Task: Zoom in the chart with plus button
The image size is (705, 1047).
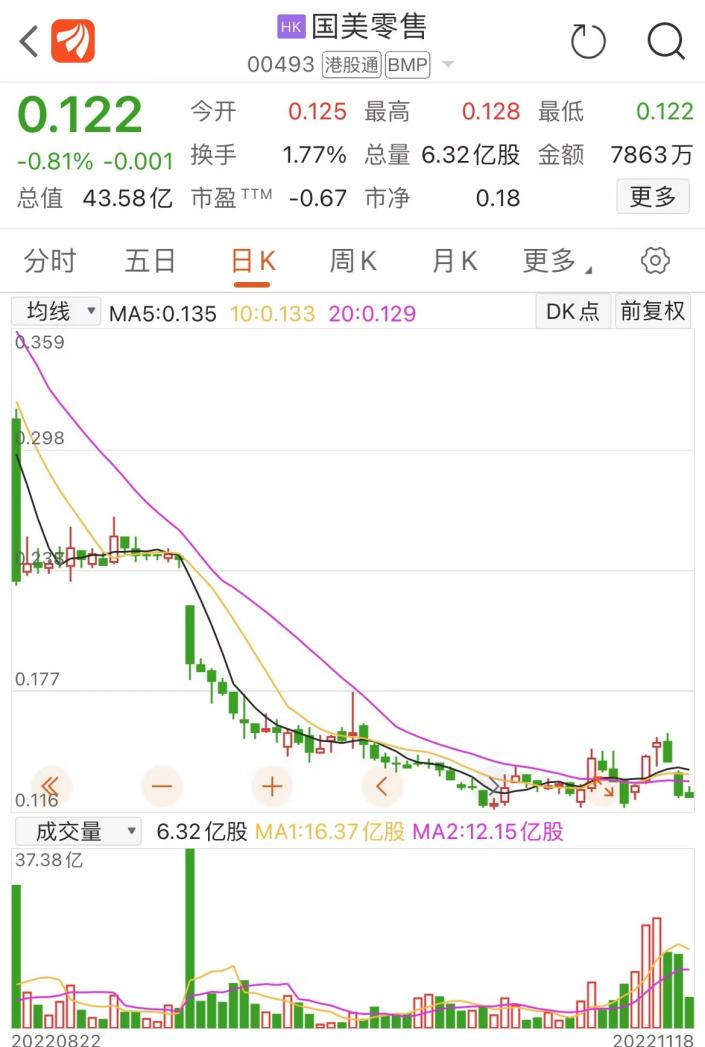Action: point(272,785)
